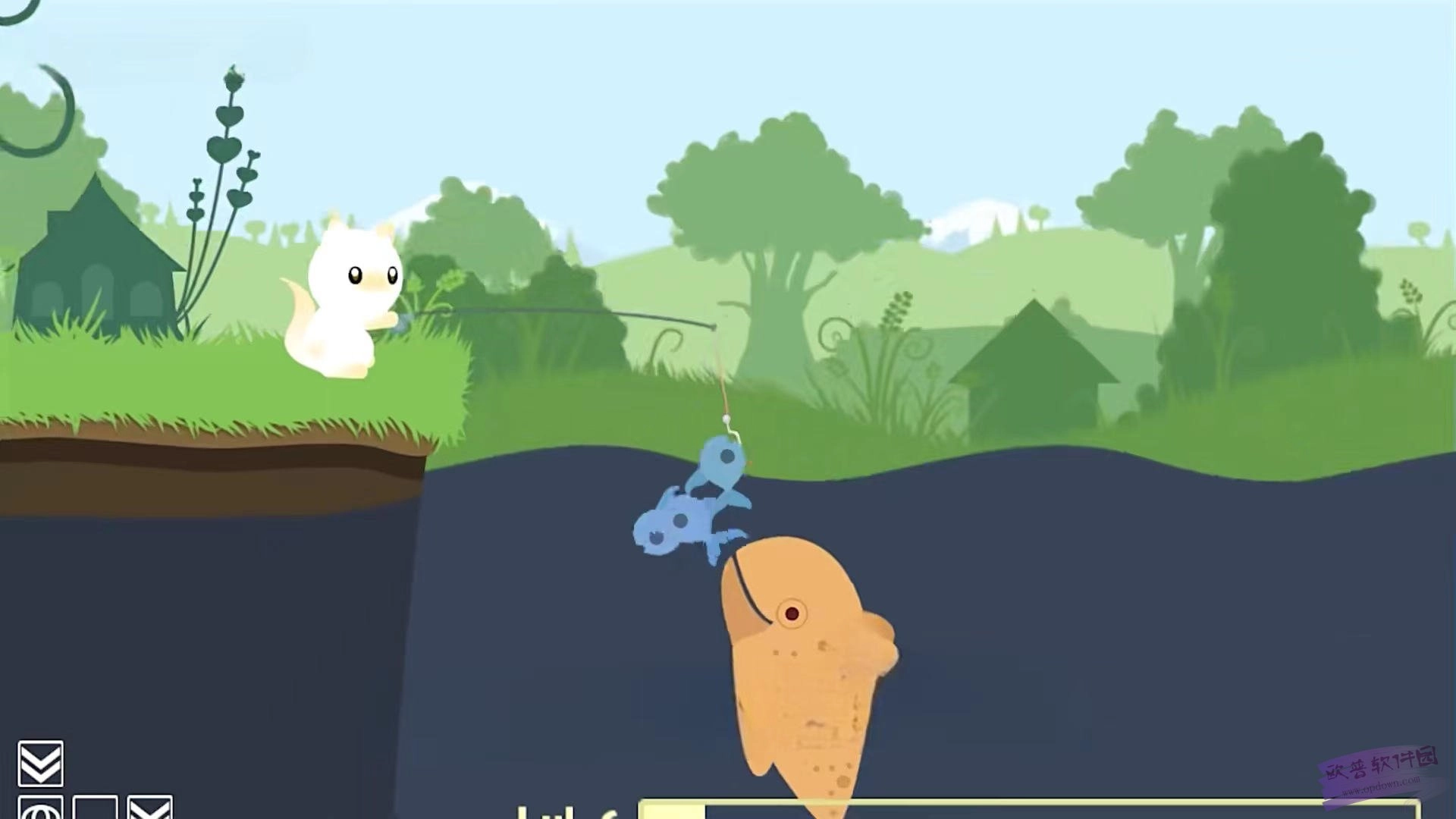Image resolution: width=1456 pixels, height=819 pixels.
Task: Tap the double-chevron down icon
Action: tap(41, 764)
